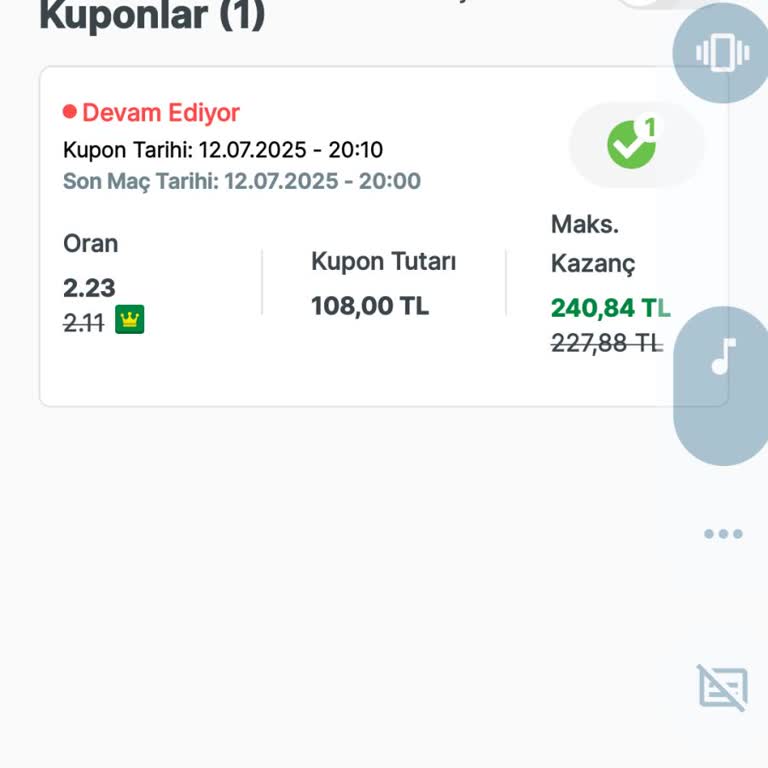Tap the green checkmark badge on the coupon

coord(633,144)
